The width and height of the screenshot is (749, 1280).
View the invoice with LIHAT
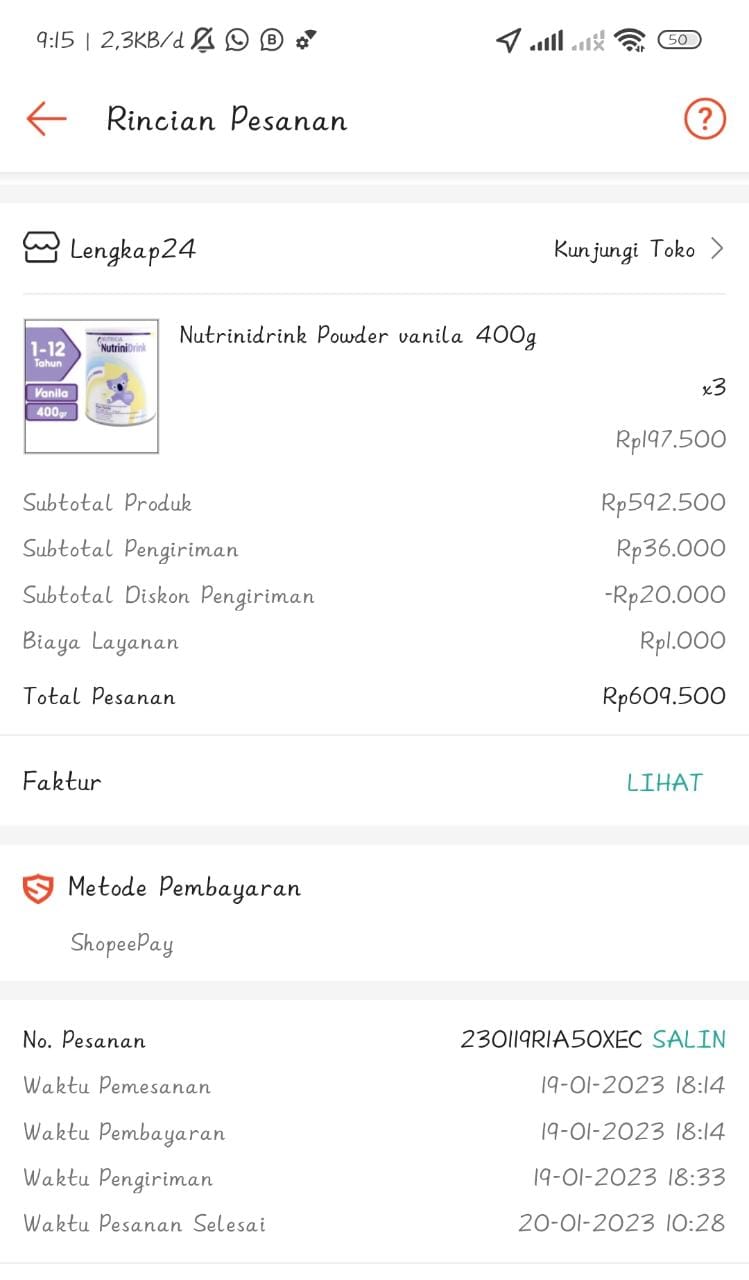tap(664, 783)
